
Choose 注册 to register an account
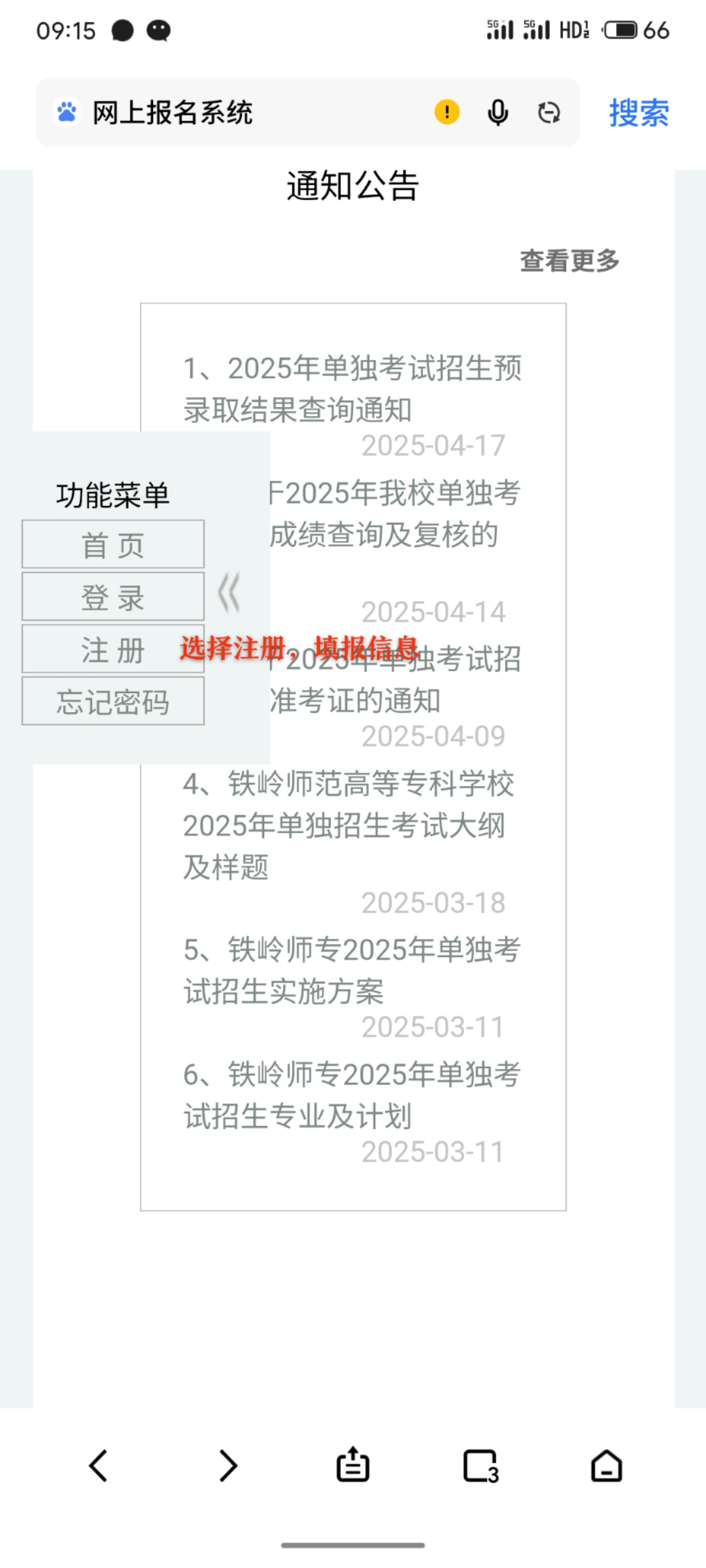click(113, 649)
